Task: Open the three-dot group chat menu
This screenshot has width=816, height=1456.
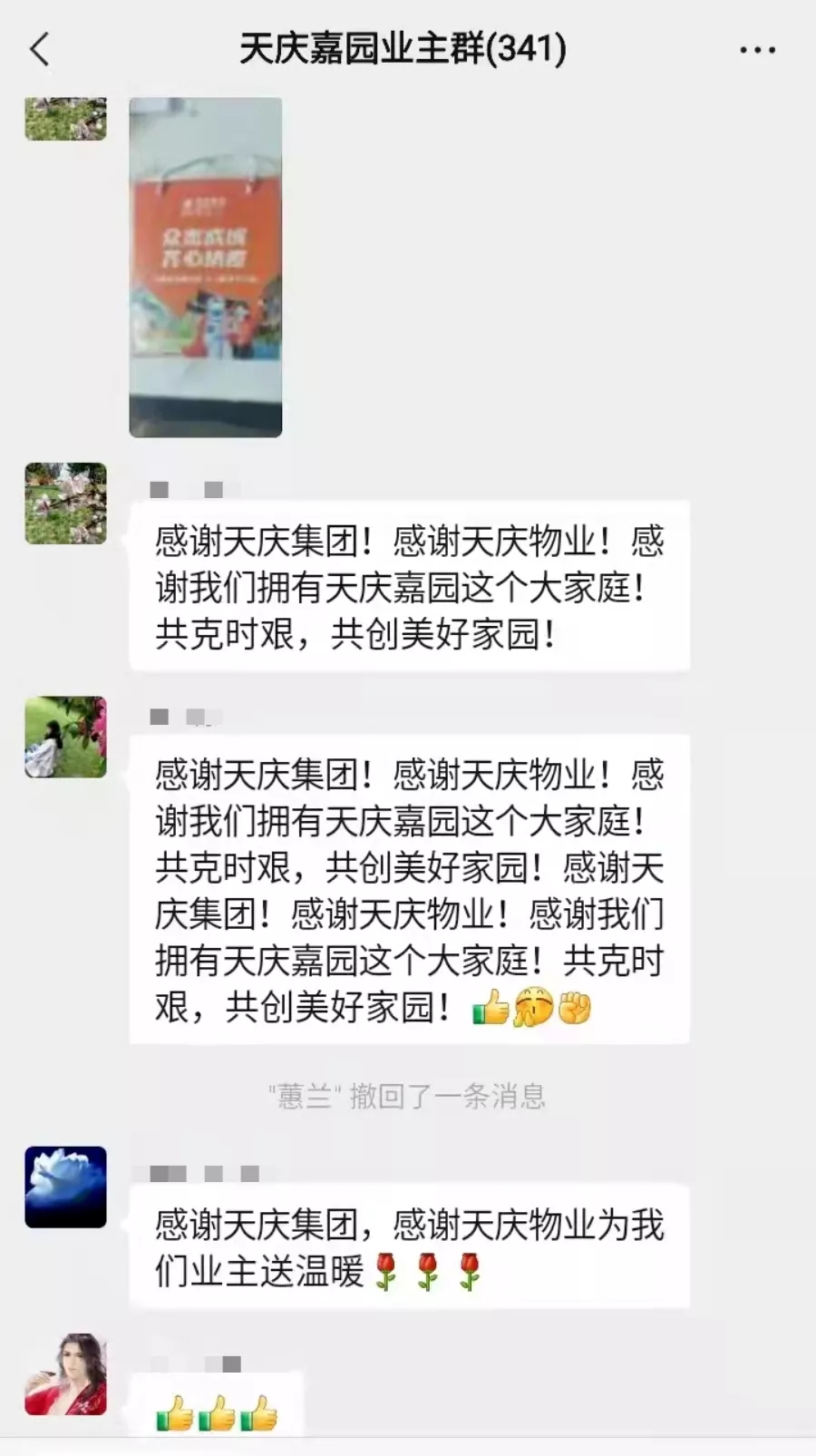Action: [x=757, y=51]
